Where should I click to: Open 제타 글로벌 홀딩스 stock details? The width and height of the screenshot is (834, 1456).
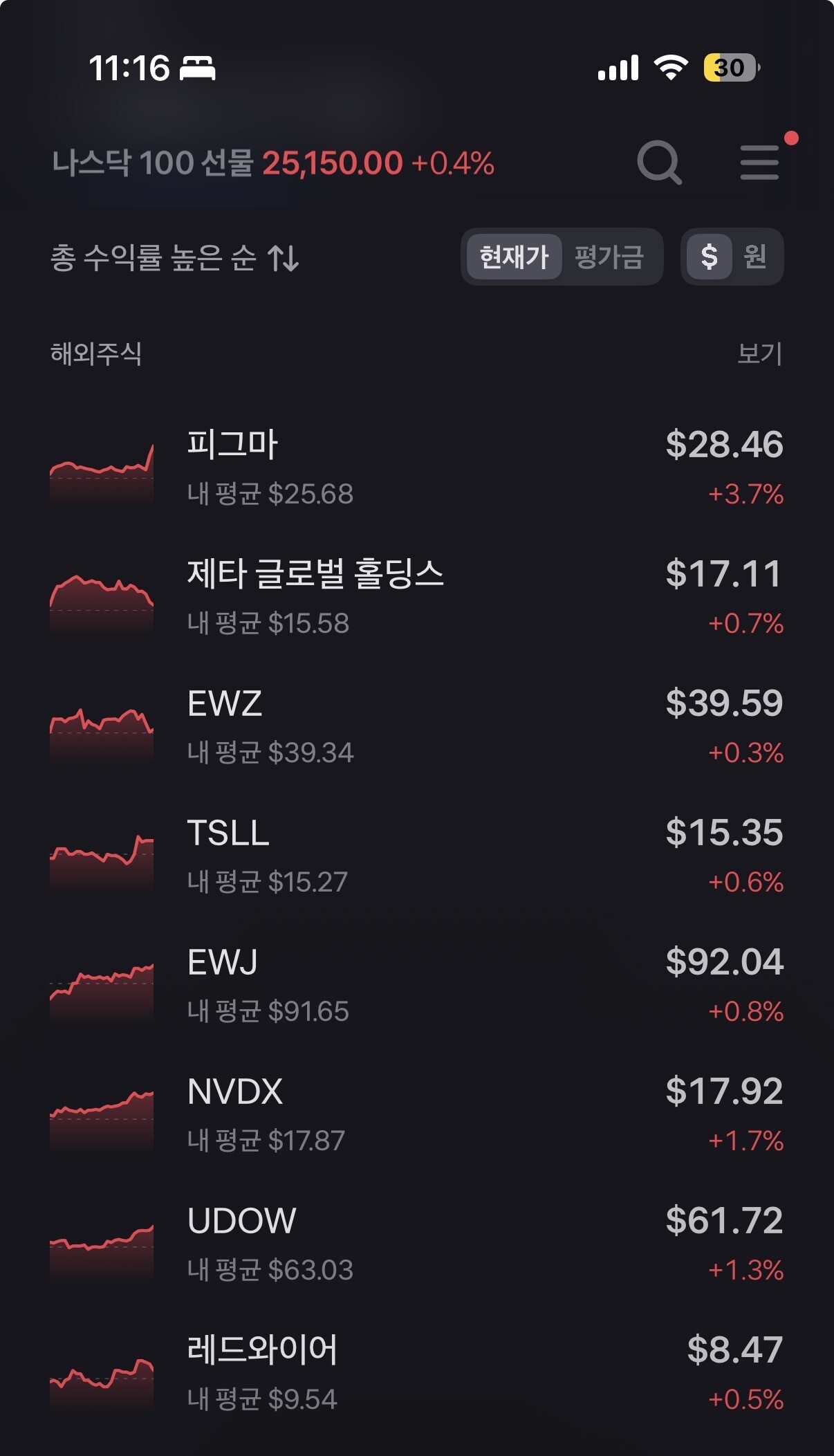(416, 597)
